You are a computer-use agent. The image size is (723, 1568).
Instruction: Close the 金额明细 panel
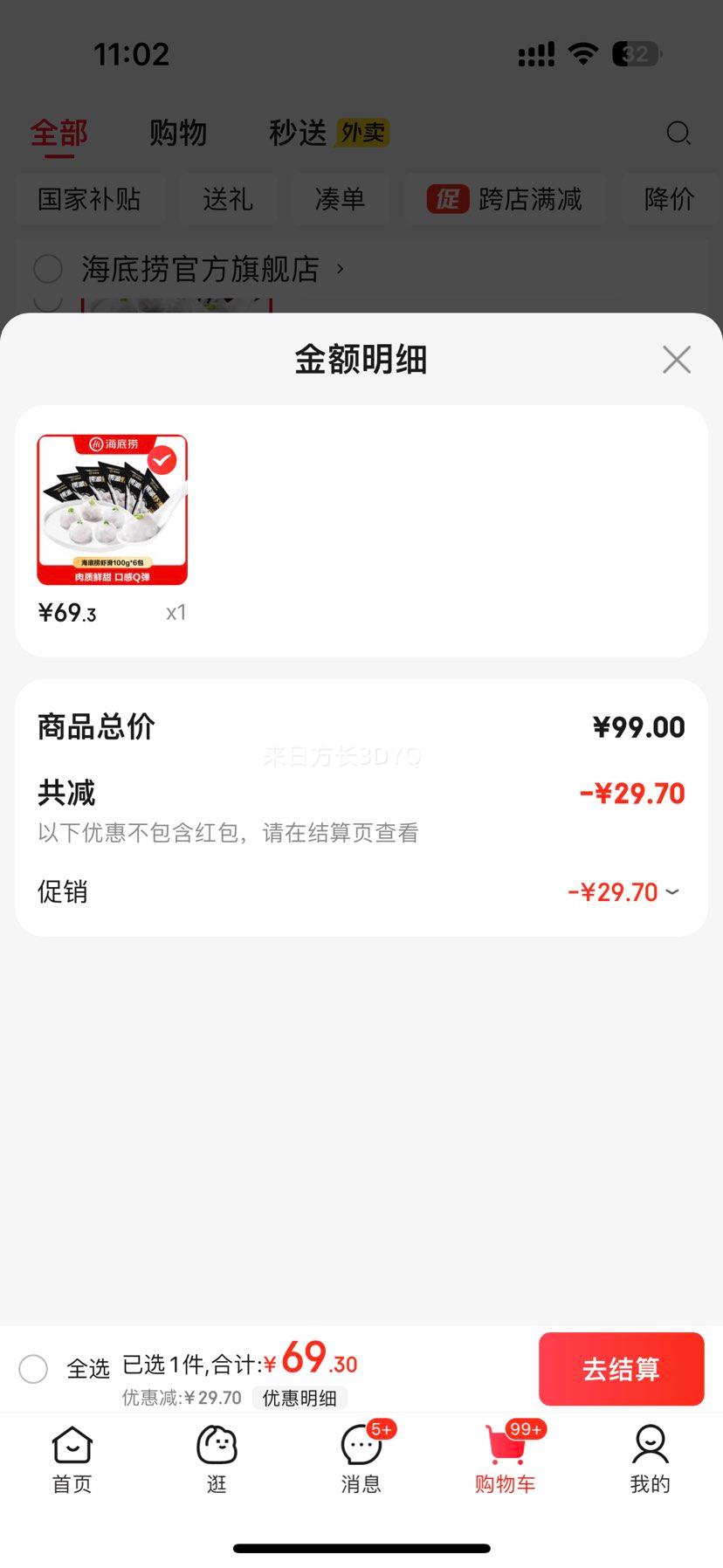[x=677, y=360]
